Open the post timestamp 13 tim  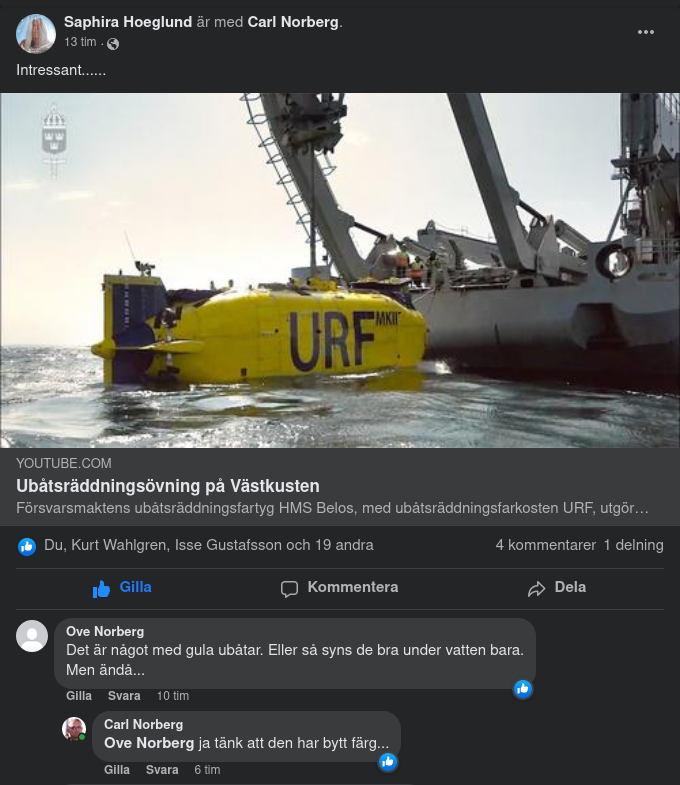pyautogui.click(x=80, y=42)
